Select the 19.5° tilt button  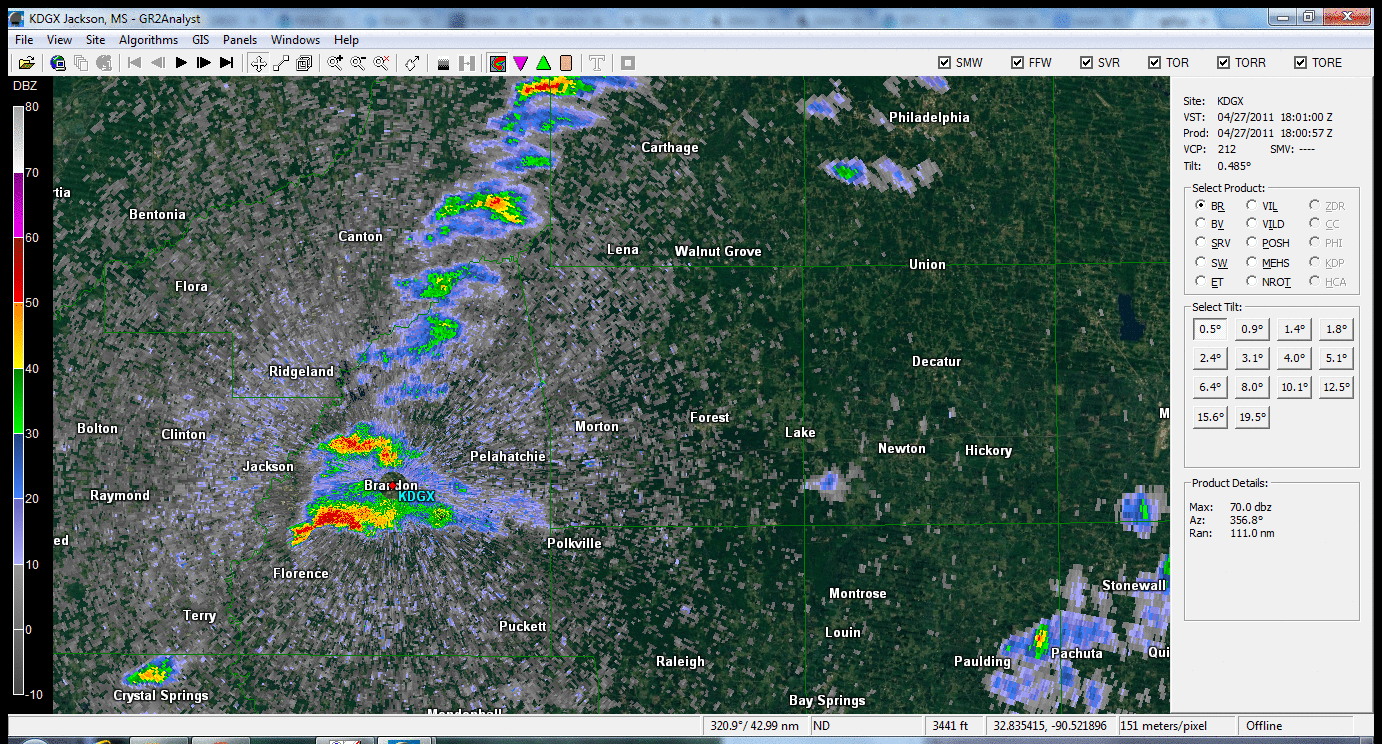(x=1251, y=417)
